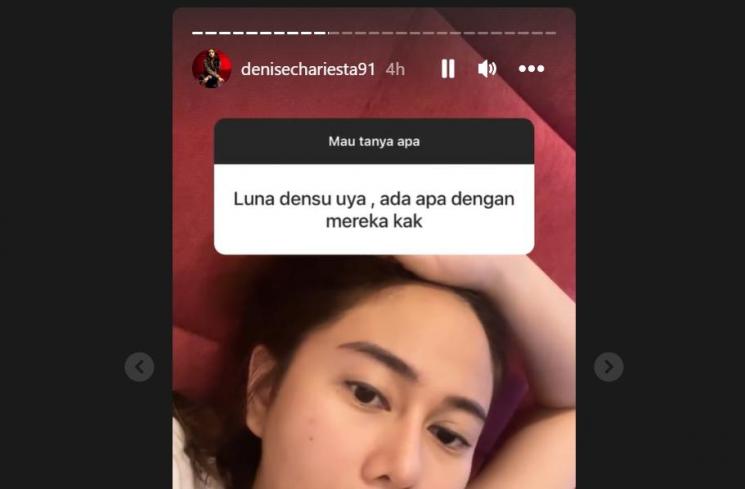Pause the story playback
Viewport: 745px width, 489px height.
click(448, 68)
